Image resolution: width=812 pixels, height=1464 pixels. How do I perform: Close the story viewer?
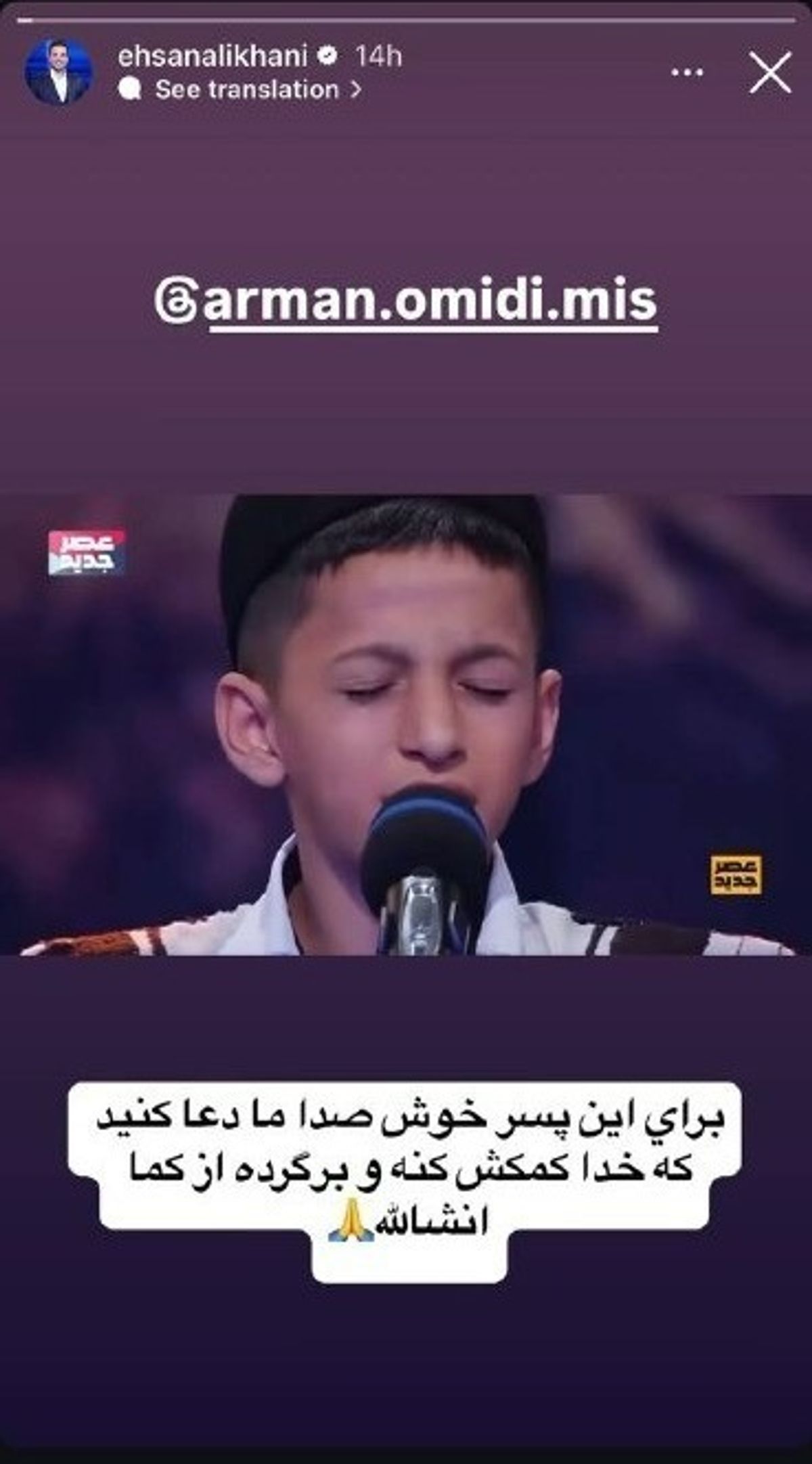[x=770, y=73]
